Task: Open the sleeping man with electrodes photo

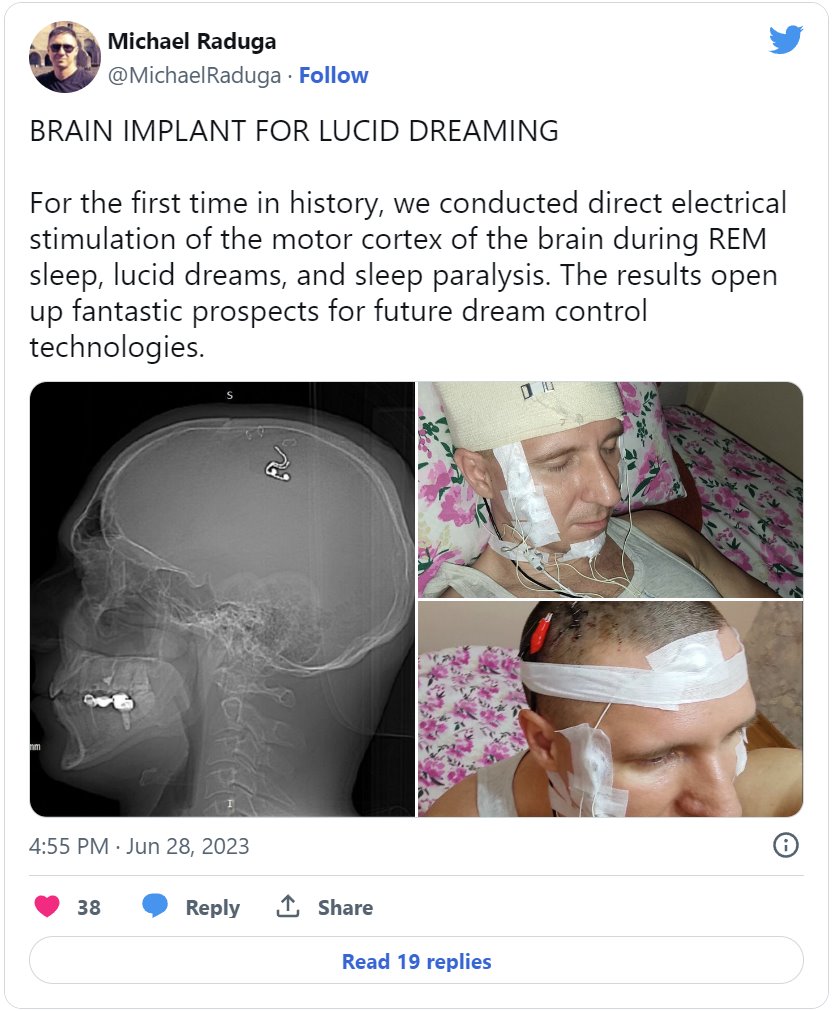Action: [610, 489]
